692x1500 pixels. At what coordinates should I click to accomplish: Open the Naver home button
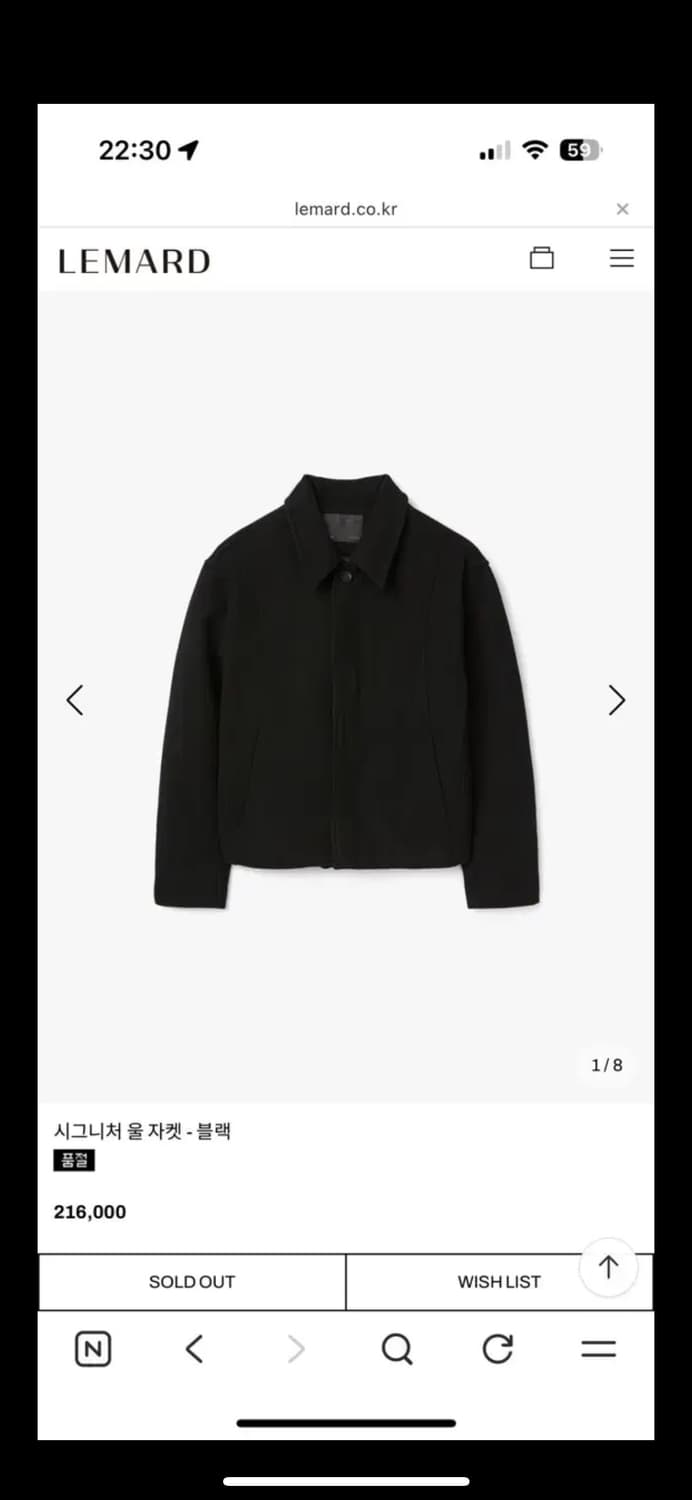tap(93, 1349)
